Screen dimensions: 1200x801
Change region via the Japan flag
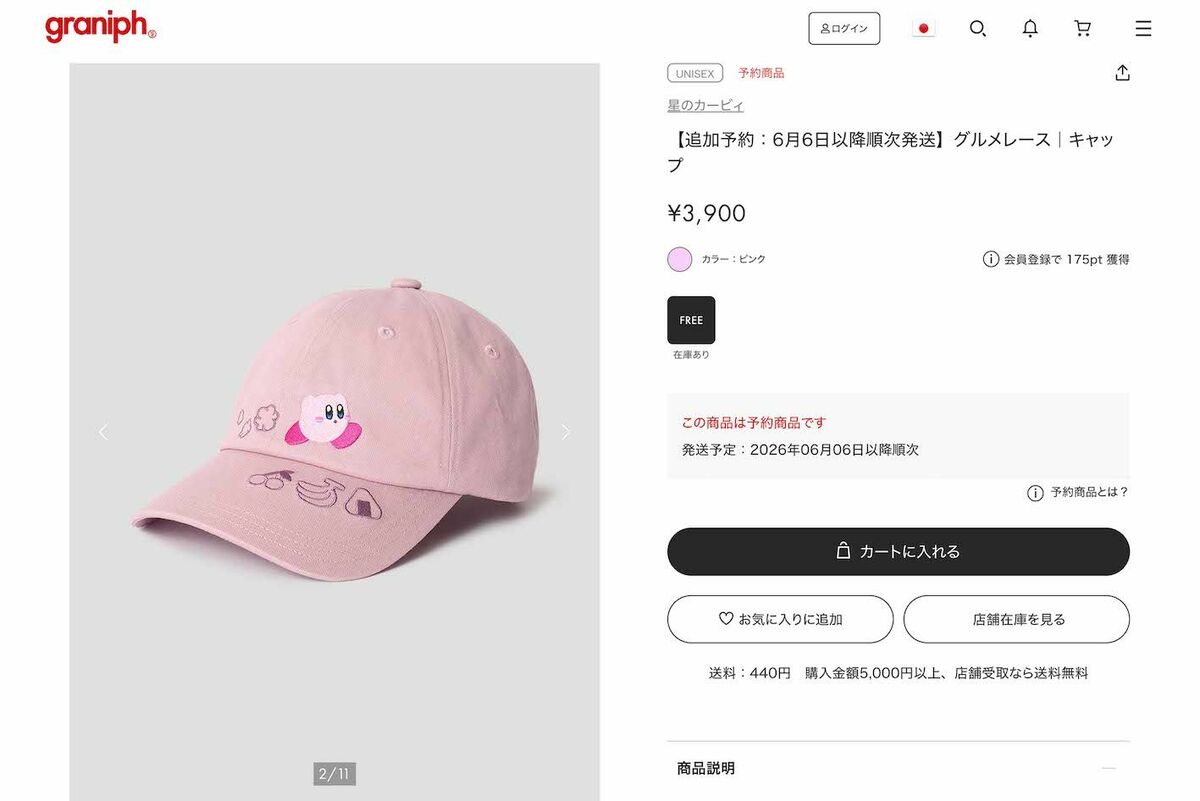(x=923, y=29)
